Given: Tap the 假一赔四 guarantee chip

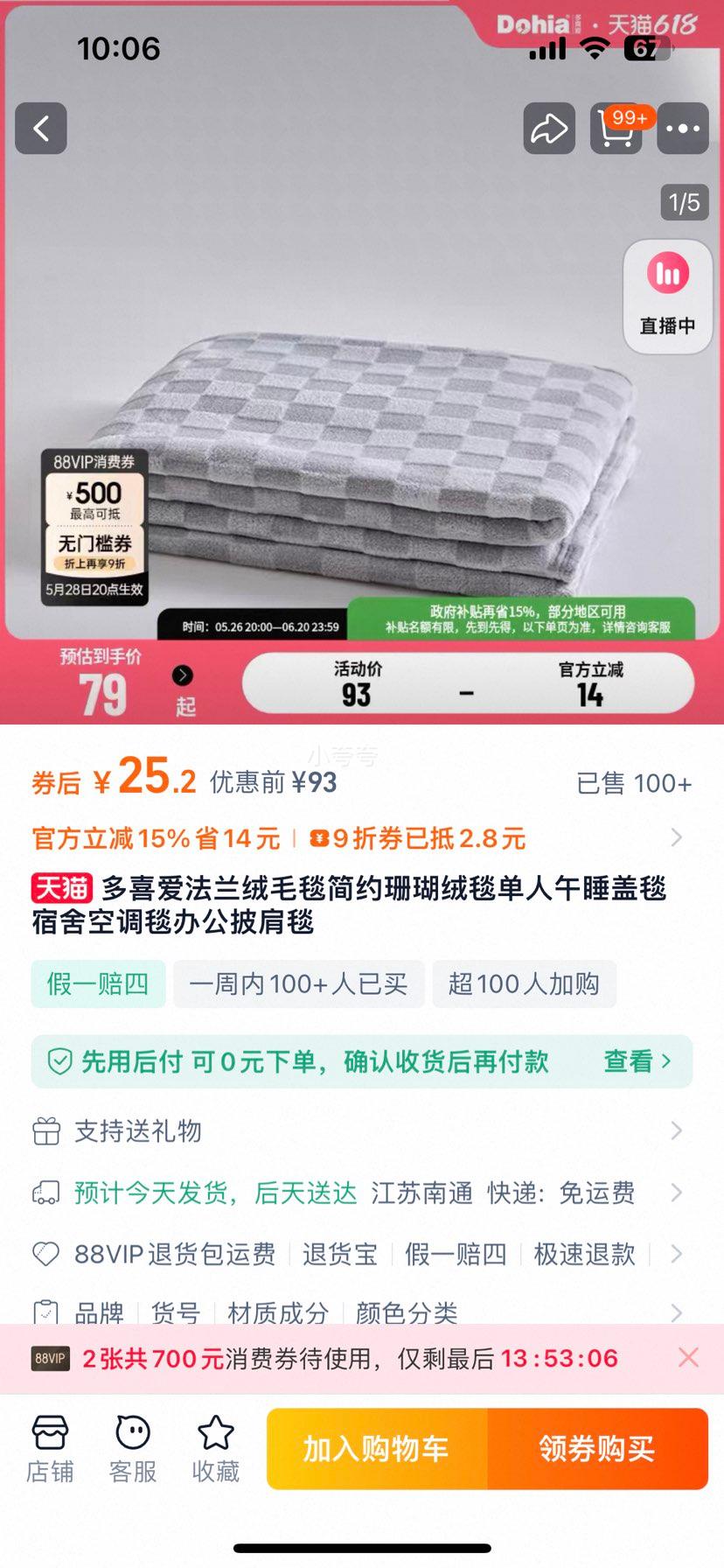Looking at the screenshot, I should pyautogui.click(x=98, y=983).
